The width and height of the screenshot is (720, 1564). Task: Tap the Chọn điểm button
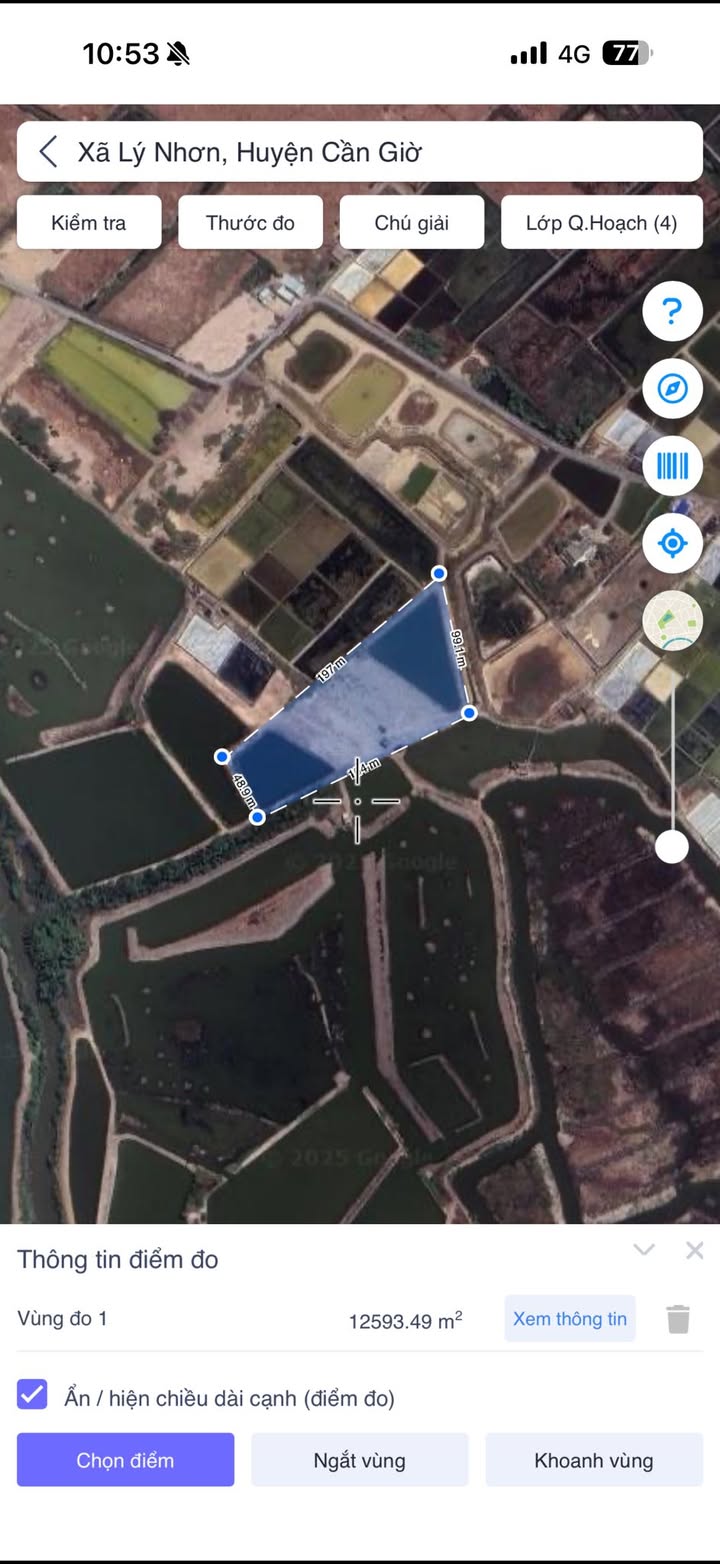[125, 1460]
